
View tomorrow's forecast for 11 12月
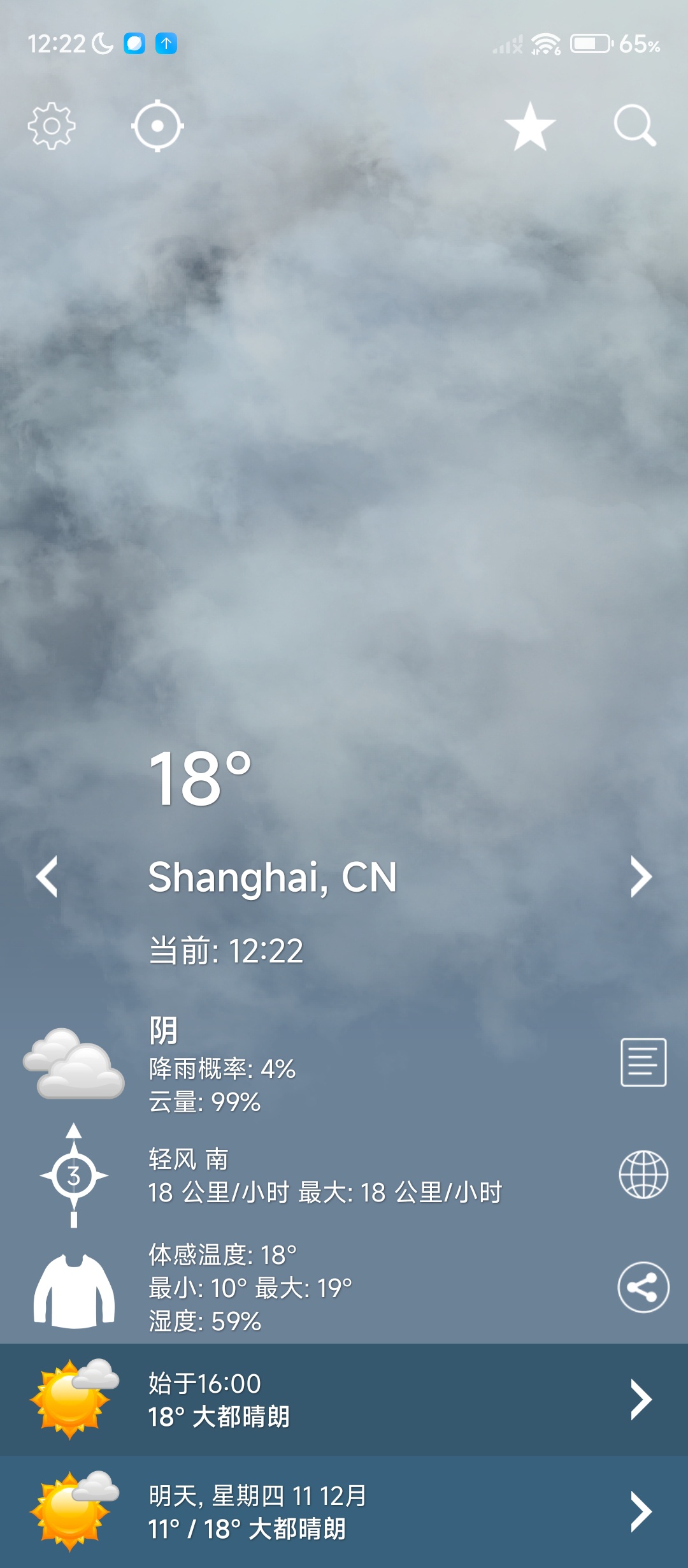tap(344, 1511)
